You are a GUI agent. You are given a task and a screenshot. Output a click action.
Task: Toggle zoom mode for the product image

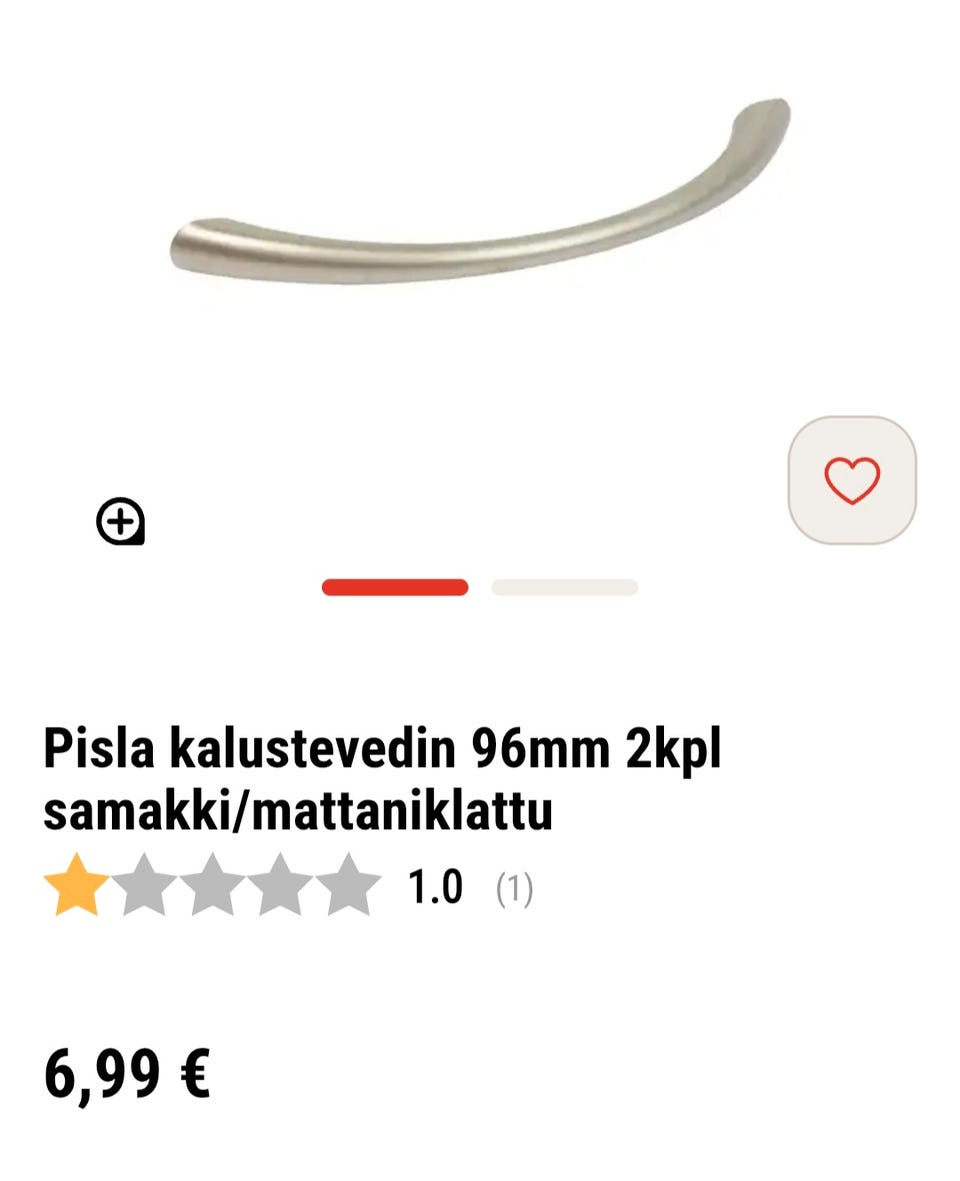(x=119, y=521)
